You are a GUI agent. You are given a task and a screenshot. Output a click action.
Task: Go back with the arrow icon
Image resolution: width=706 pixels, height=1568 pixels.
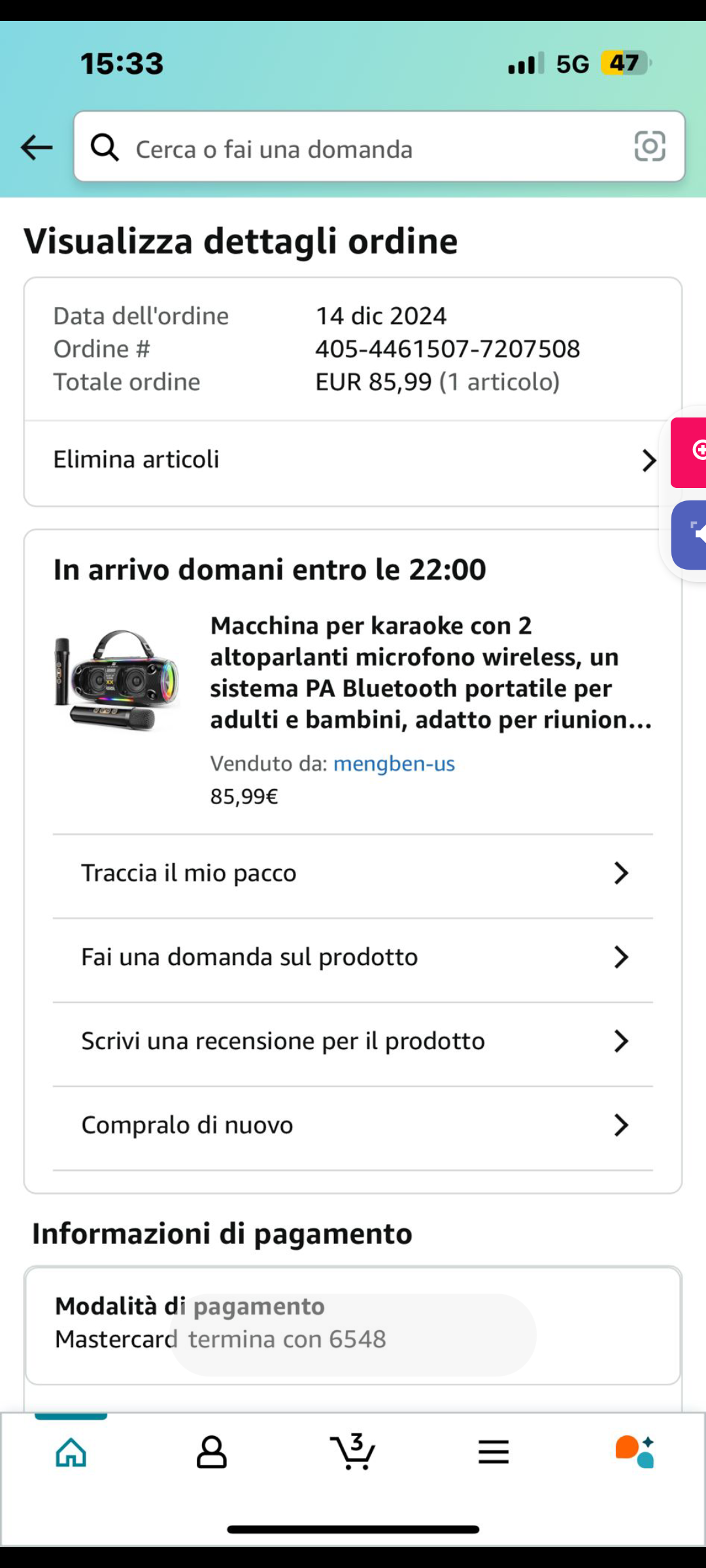pos(37,148)
